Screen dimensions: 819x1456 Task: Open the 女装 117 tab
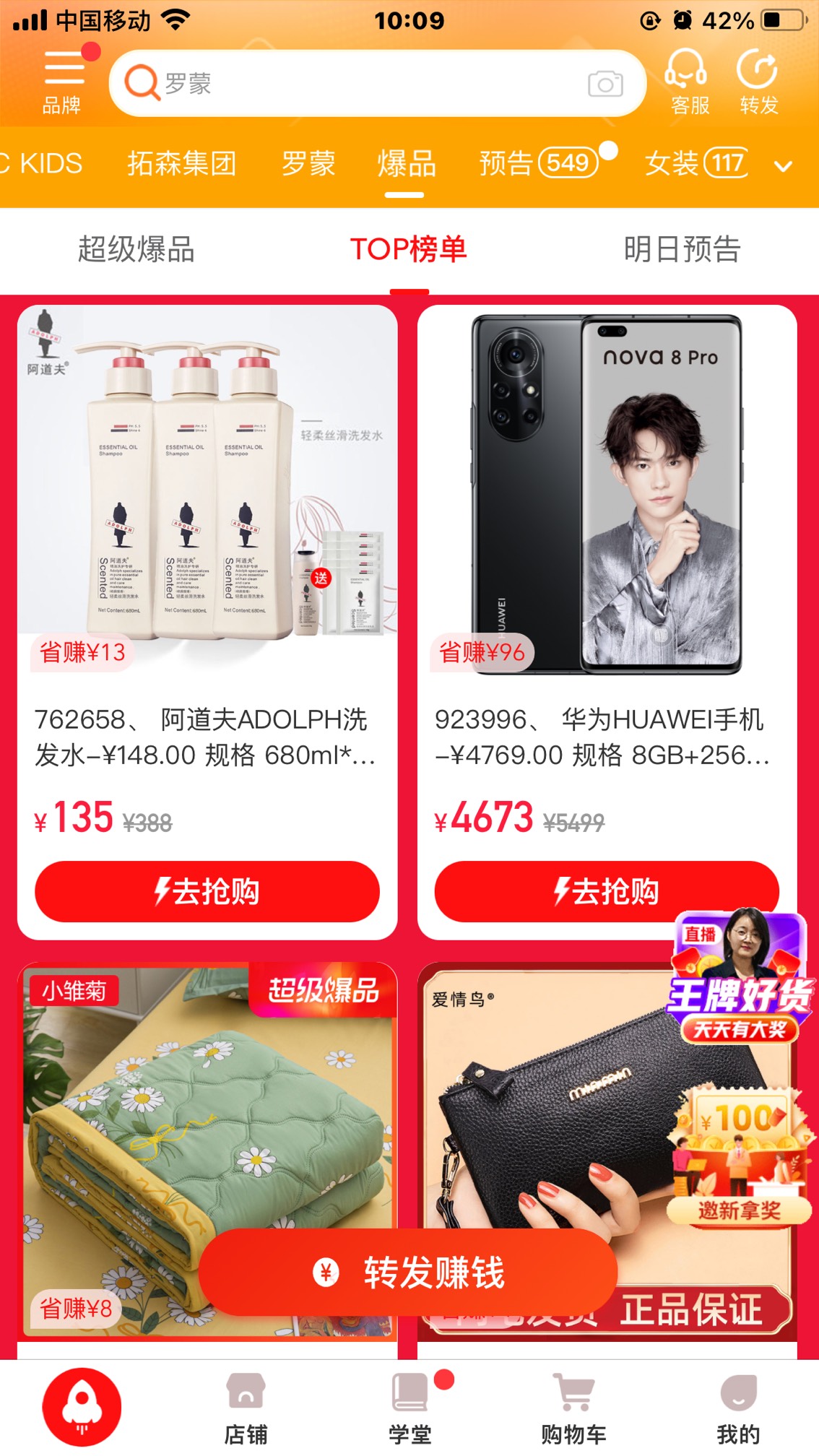(695, 163)
